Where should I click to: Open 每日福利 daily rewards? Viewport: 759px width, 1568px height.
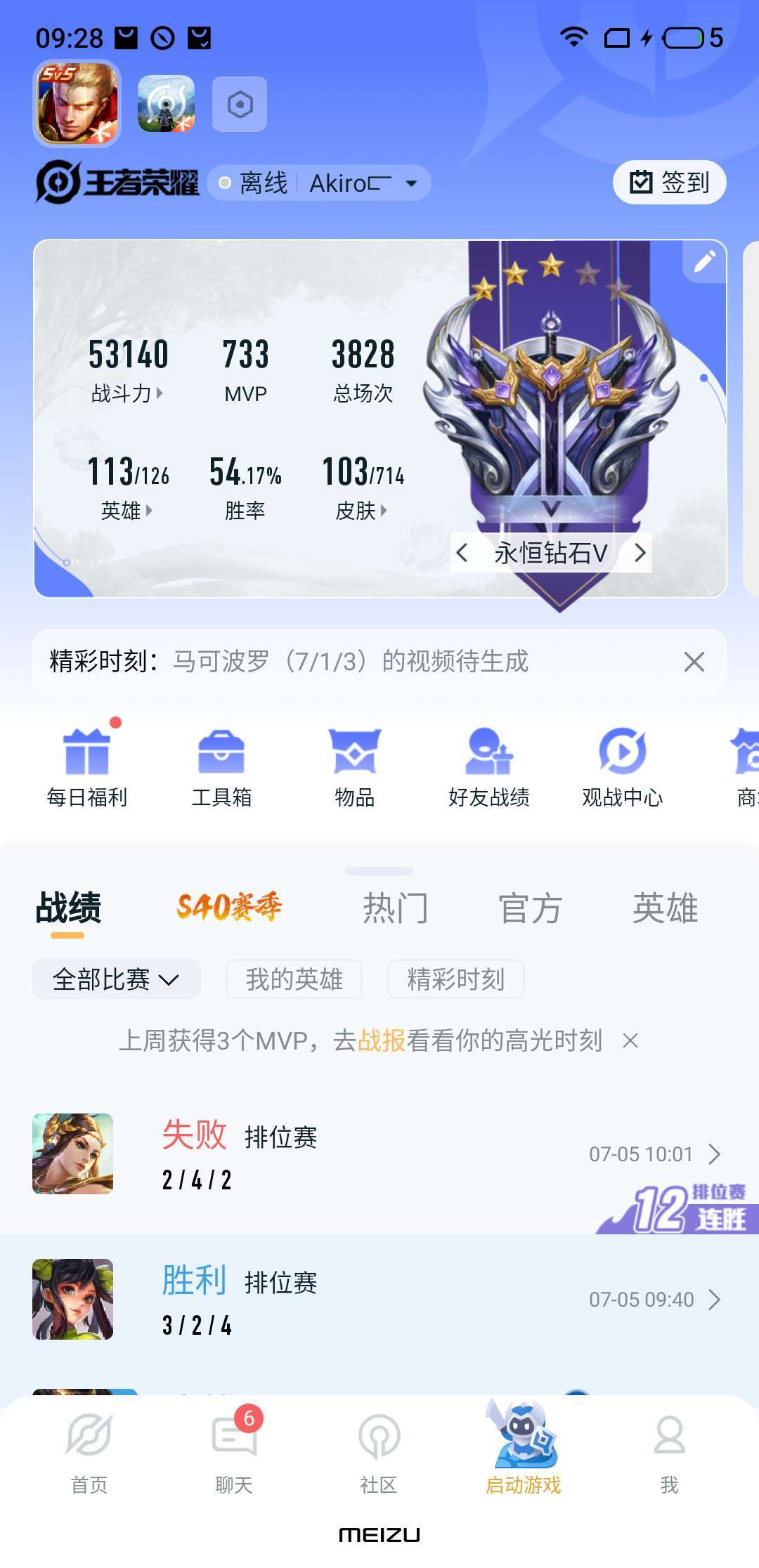pyautogui.click(x=87, y=768)
